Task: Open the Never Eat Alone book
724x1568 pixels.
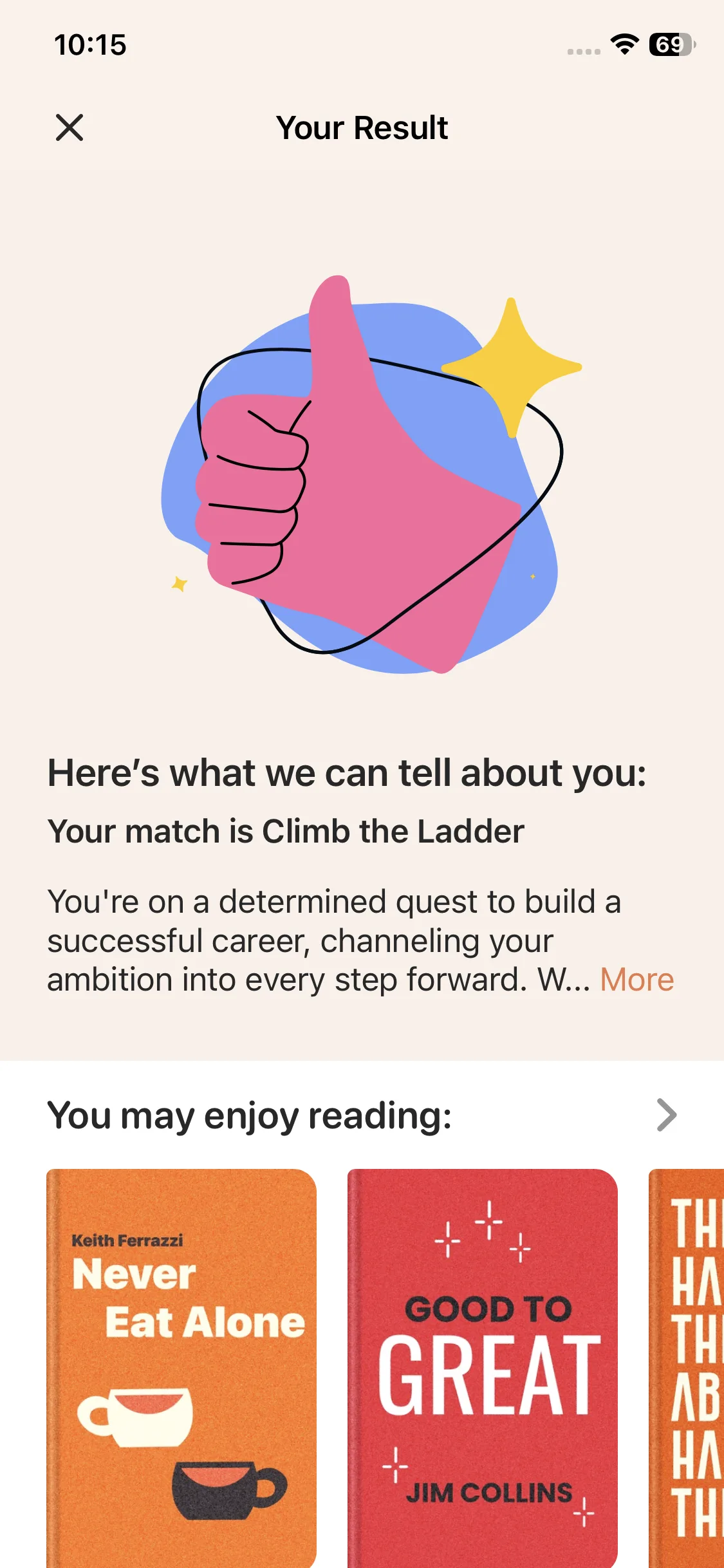Action: 181,1365
